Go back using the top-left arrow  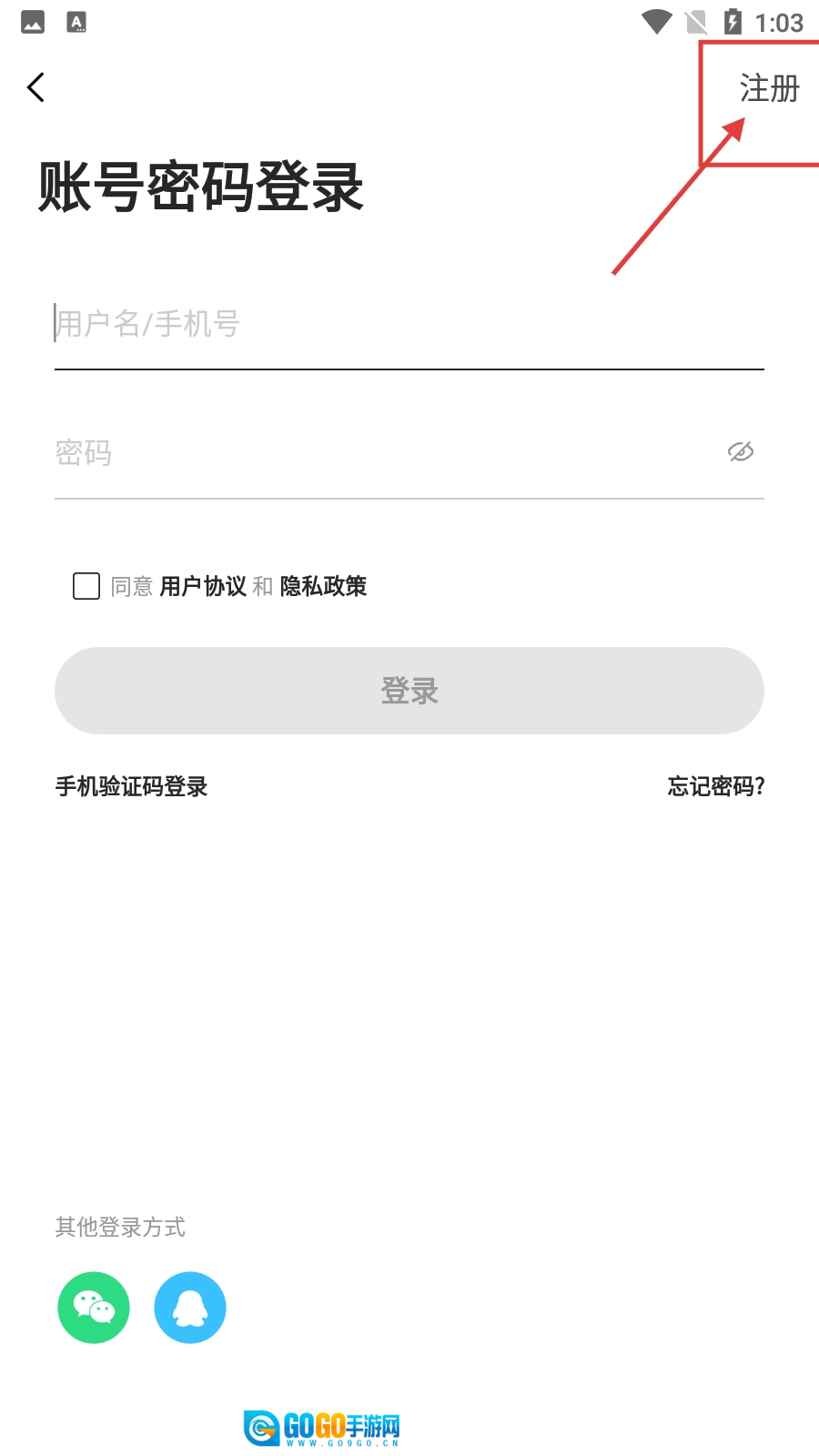point(36,87)
